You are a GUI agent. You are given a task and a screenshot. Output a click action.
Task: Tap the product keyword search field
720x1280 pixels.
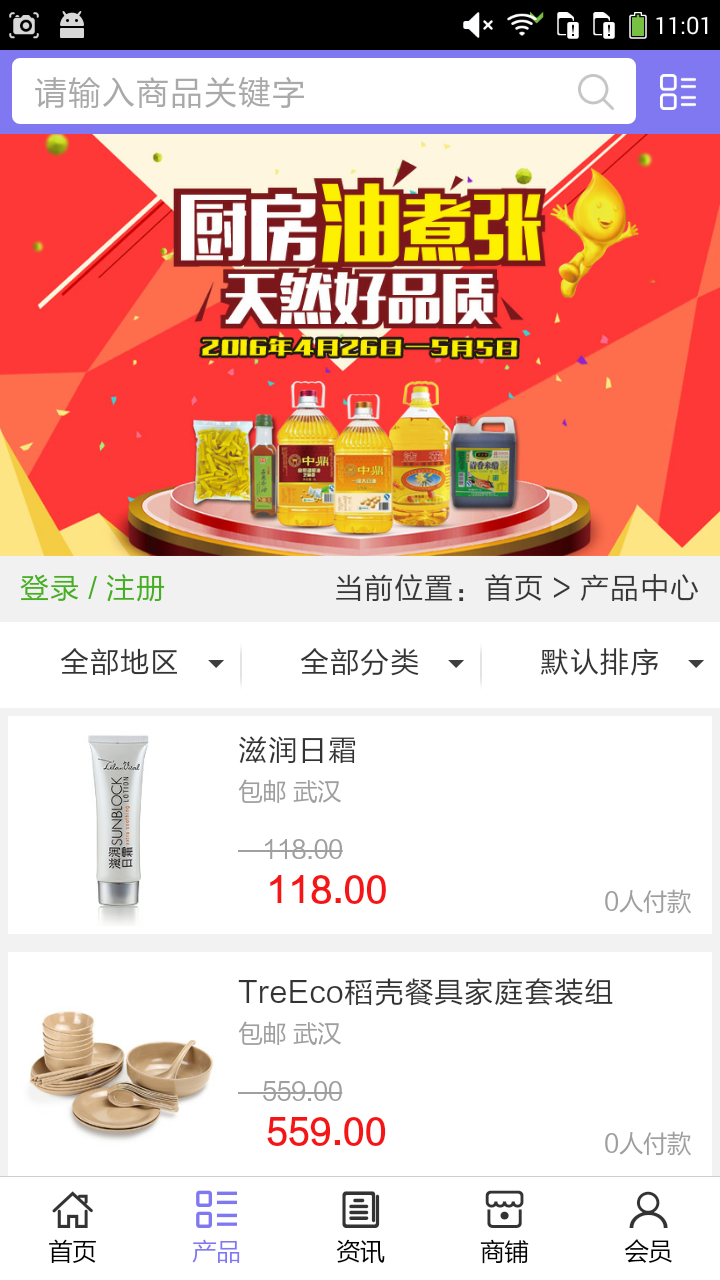pos(300,92)
